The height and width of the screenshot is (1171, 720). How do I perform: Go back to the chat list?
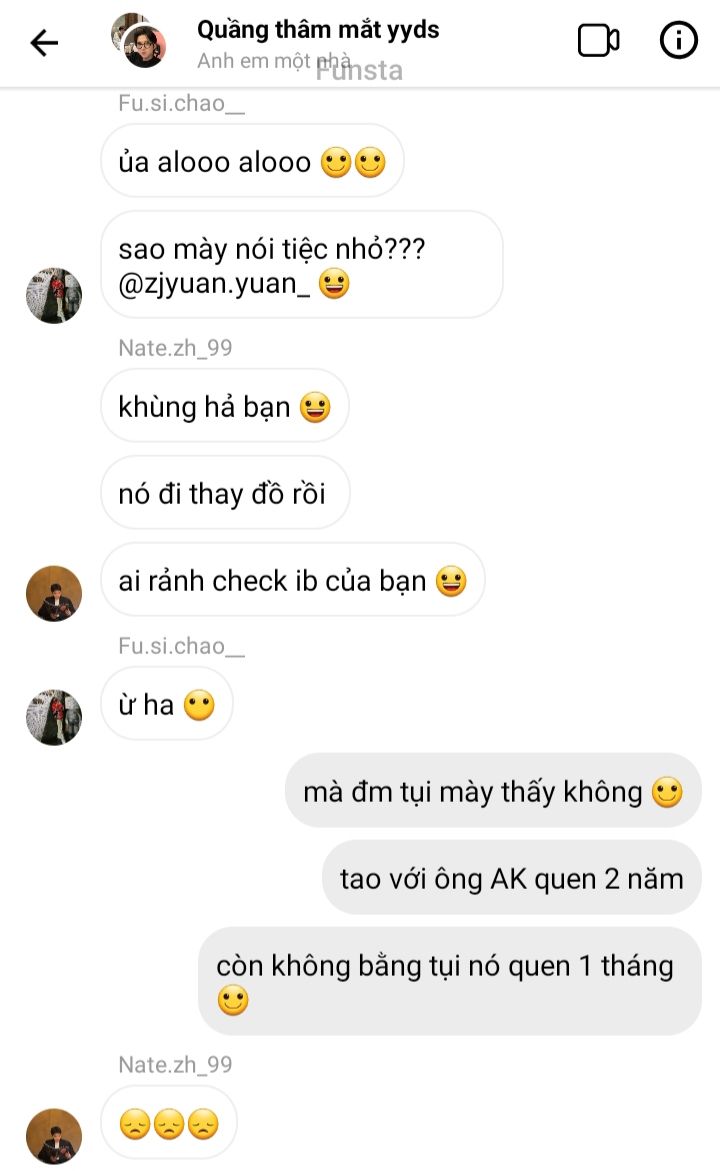click(x=44, y=42)
